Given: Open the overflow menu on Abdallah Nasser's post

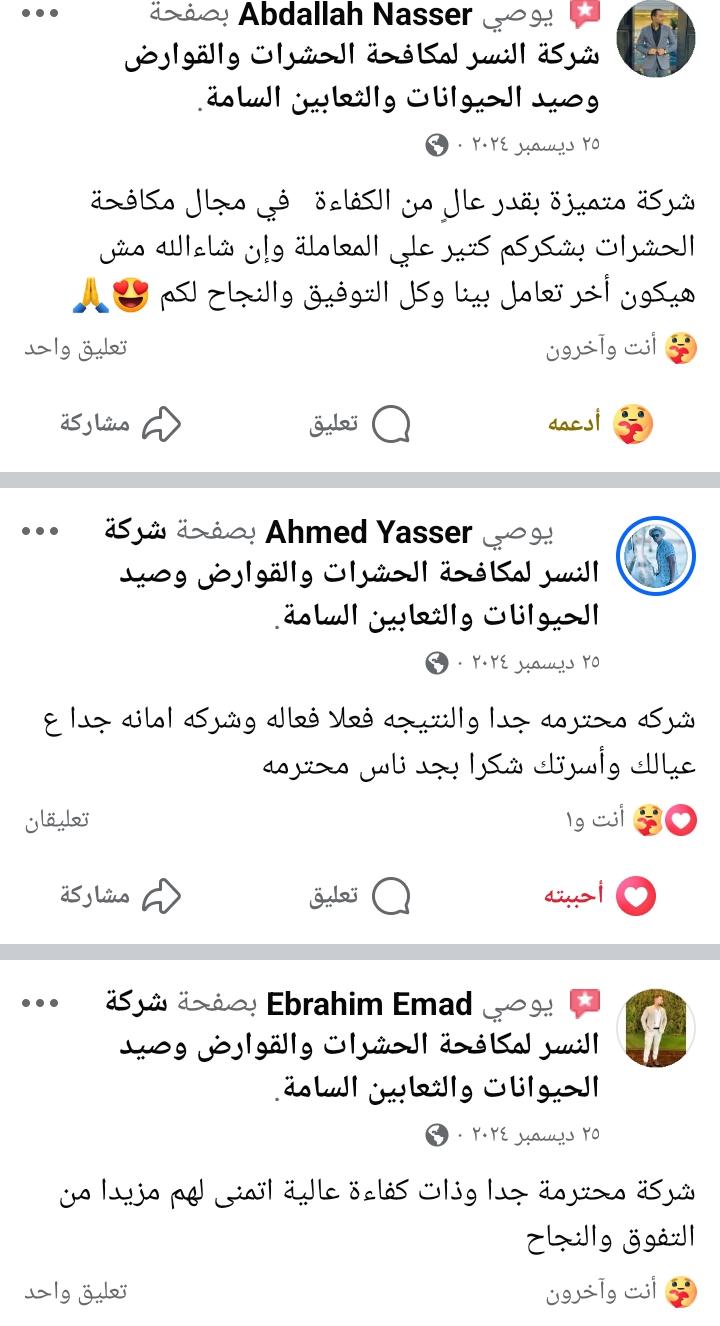Looking at the screenshot, I should [x=40, y=15].
